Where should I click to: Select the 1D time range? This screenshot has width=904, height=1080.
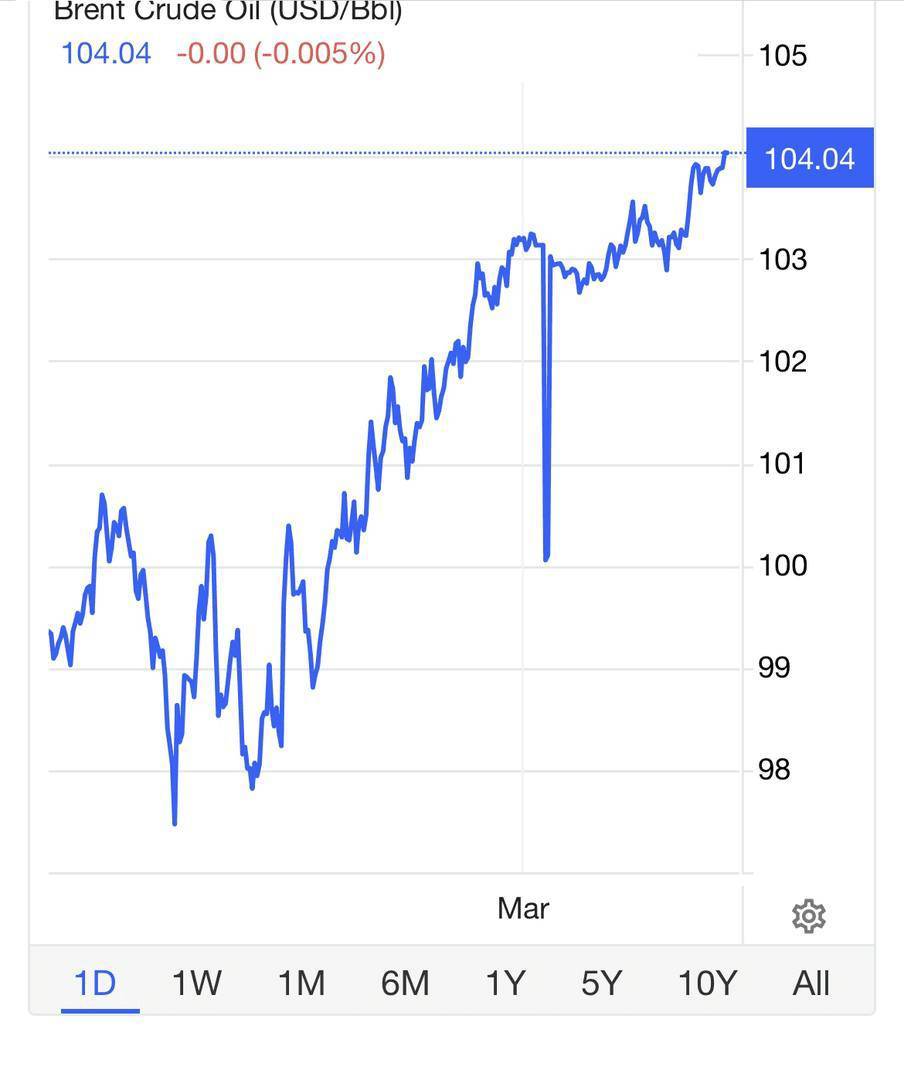point(96,984)
